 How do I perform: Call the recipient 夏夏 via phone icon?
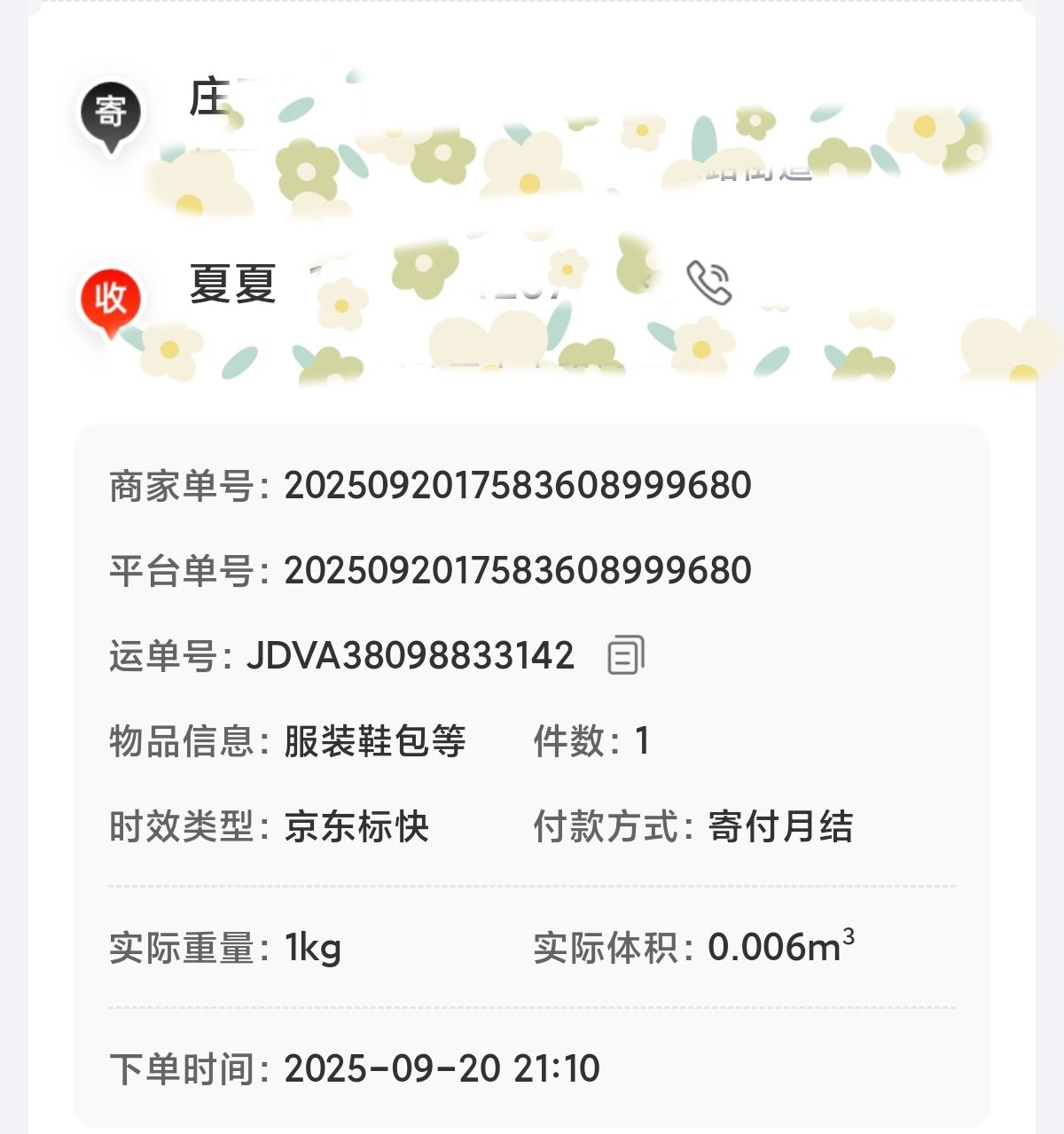709,283
